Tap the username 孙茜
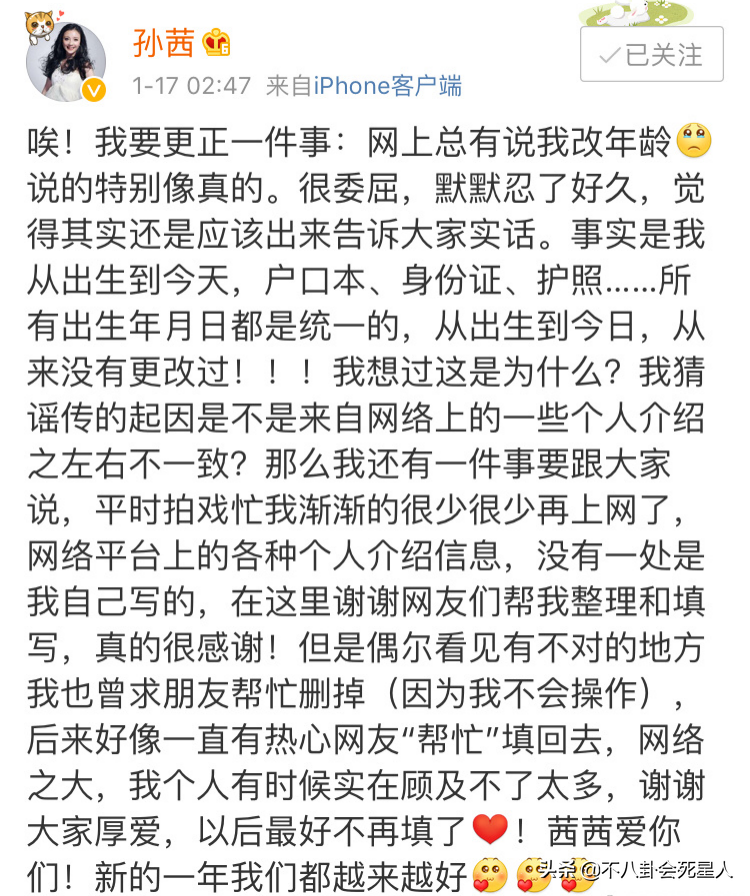Image resolution: width=750 pixels, height=896 pixels. pyautogui.click(x=162, y=43)
